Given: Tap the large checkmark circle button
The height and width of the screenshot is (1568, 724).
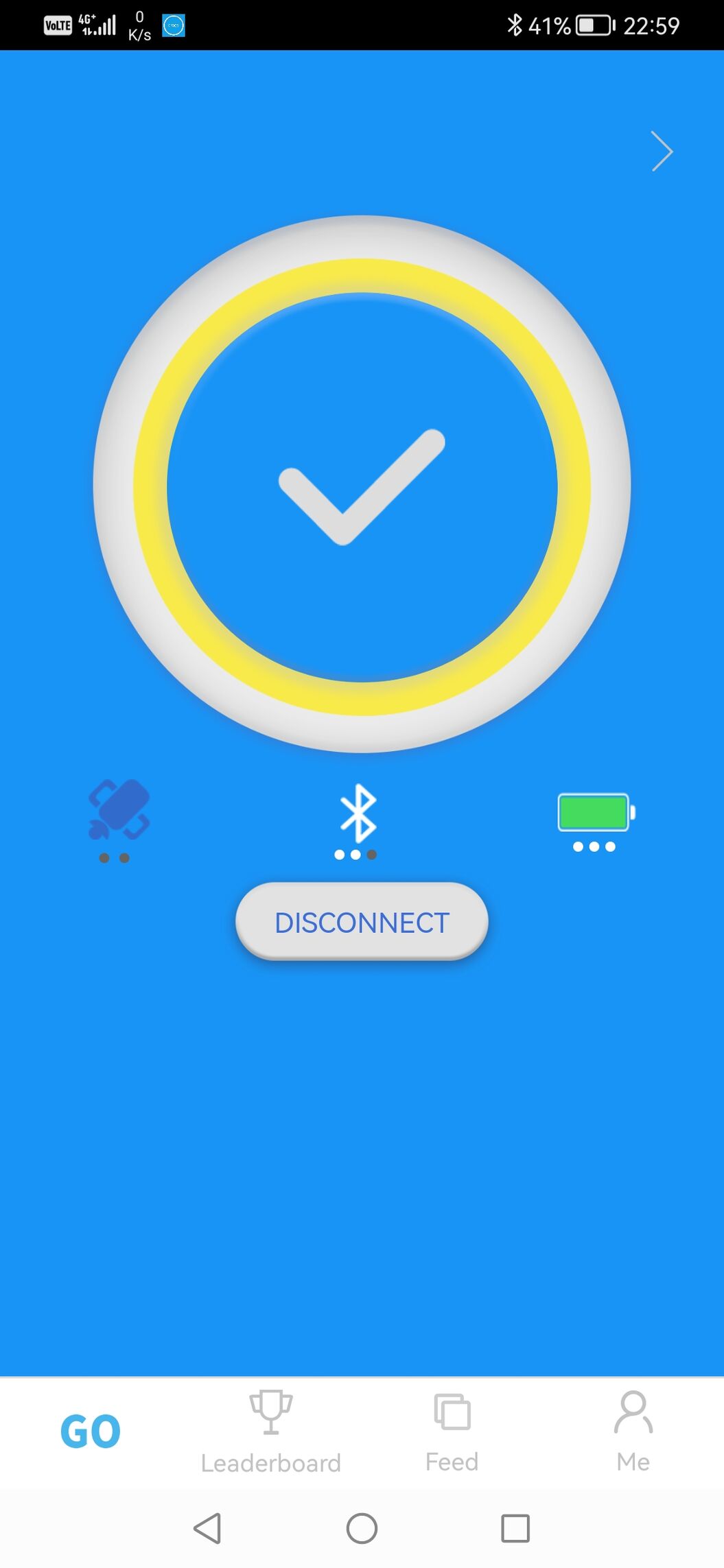Looking at the screenshot, I should [x=362, y=484].
